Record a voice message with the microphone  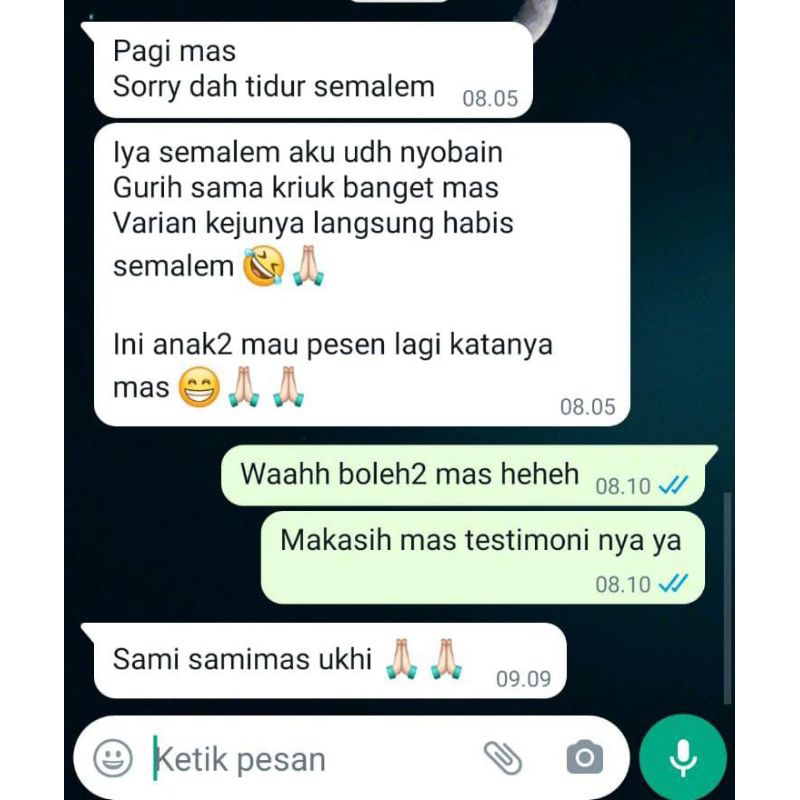click(x=683, y=757)
